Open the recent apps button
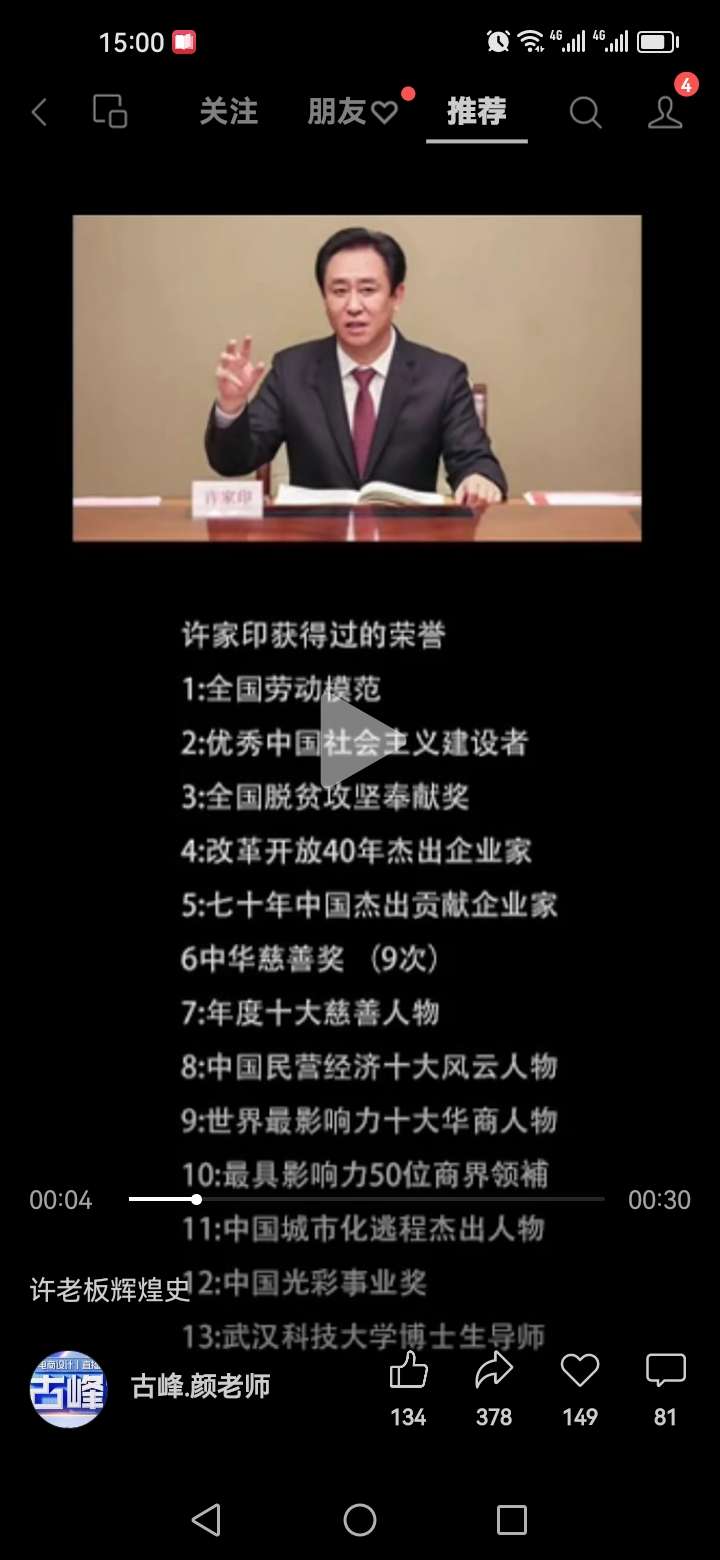 [511, 1520]
